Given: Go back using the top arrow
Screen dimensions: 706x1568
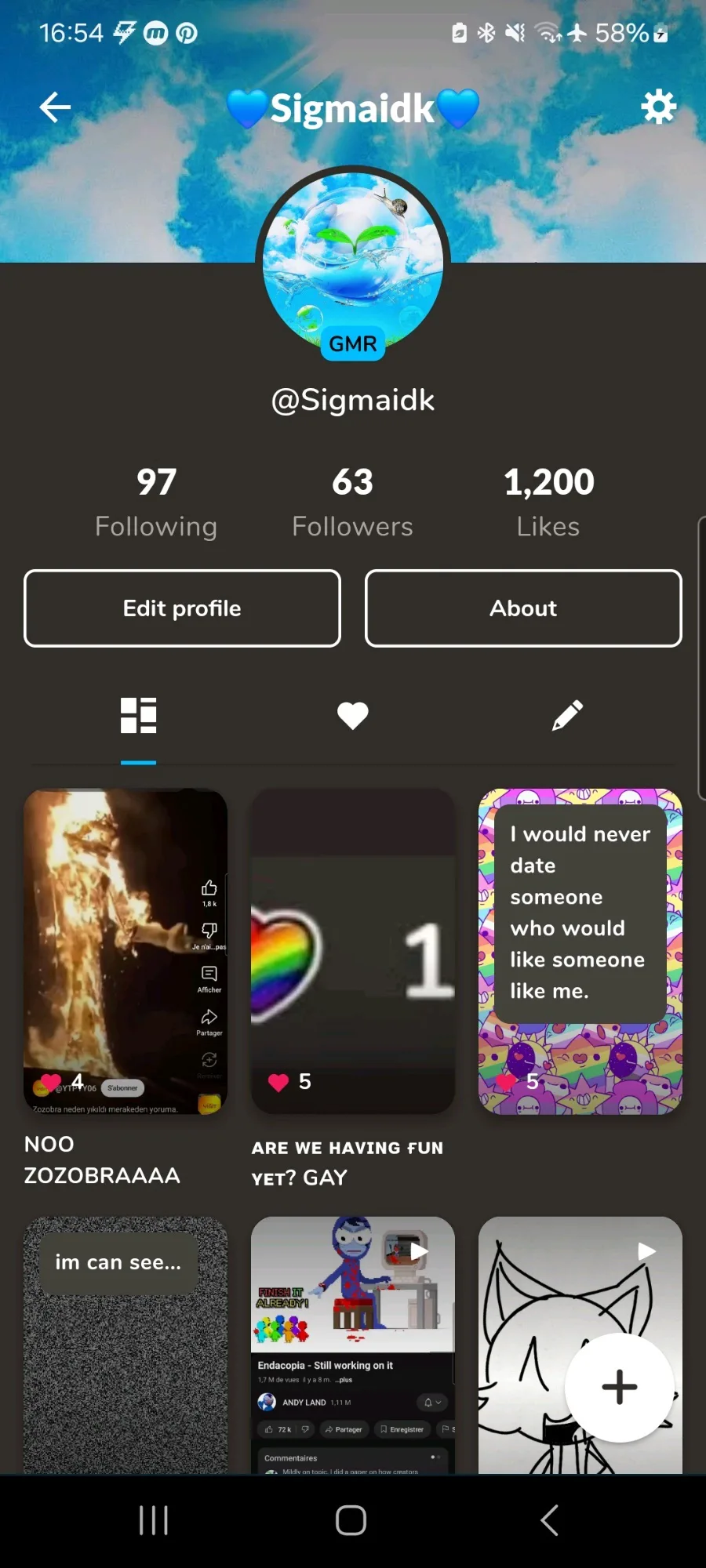Looking at the screenshot, I should click(x=55, y=107).
